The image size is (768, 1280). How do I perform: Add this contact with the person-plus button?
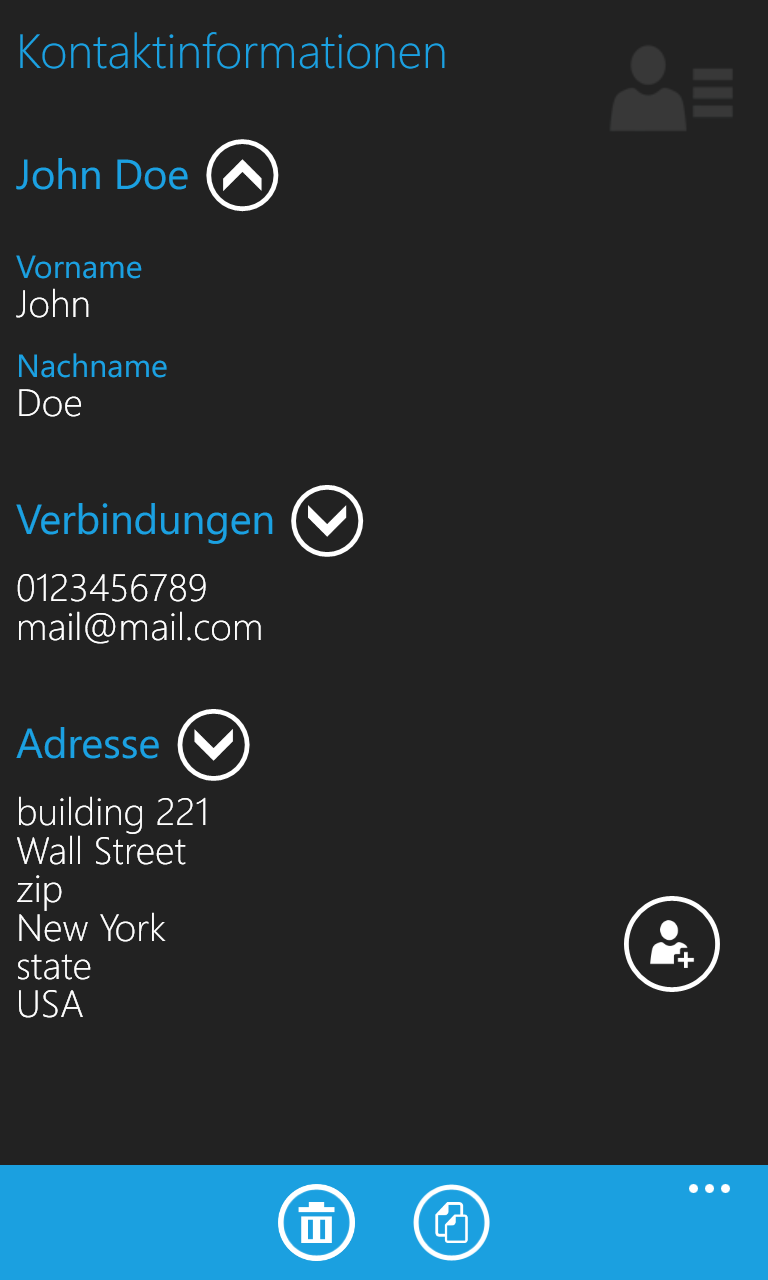point(672,944)
